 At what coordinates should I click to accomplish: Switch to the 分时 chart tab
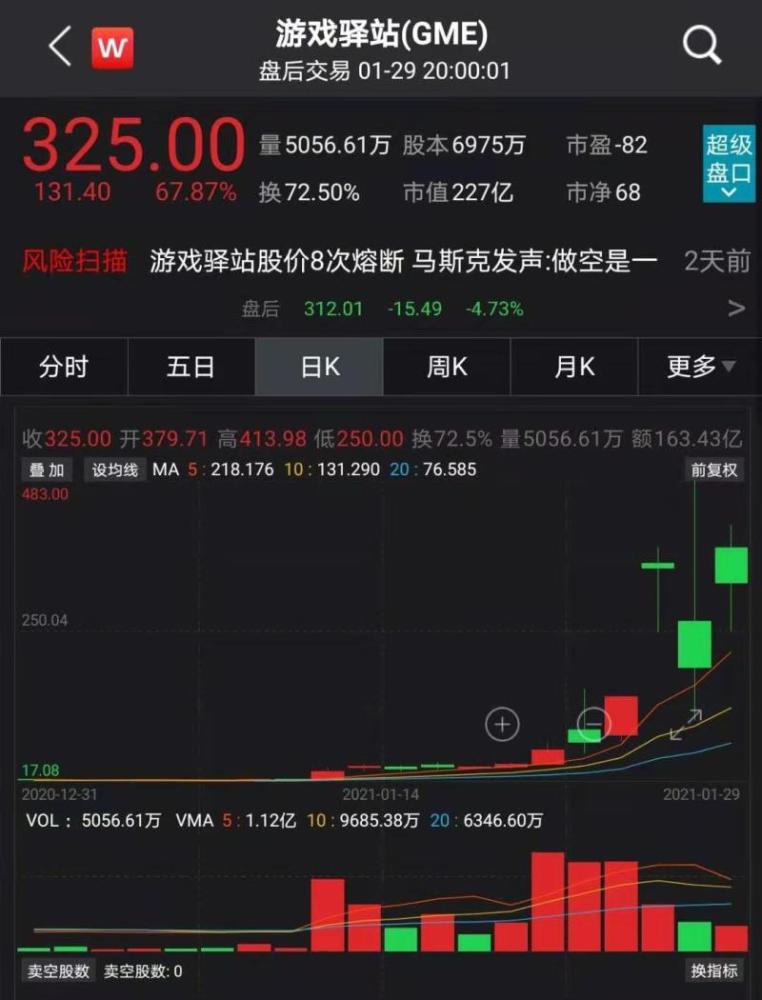(64, 367)
